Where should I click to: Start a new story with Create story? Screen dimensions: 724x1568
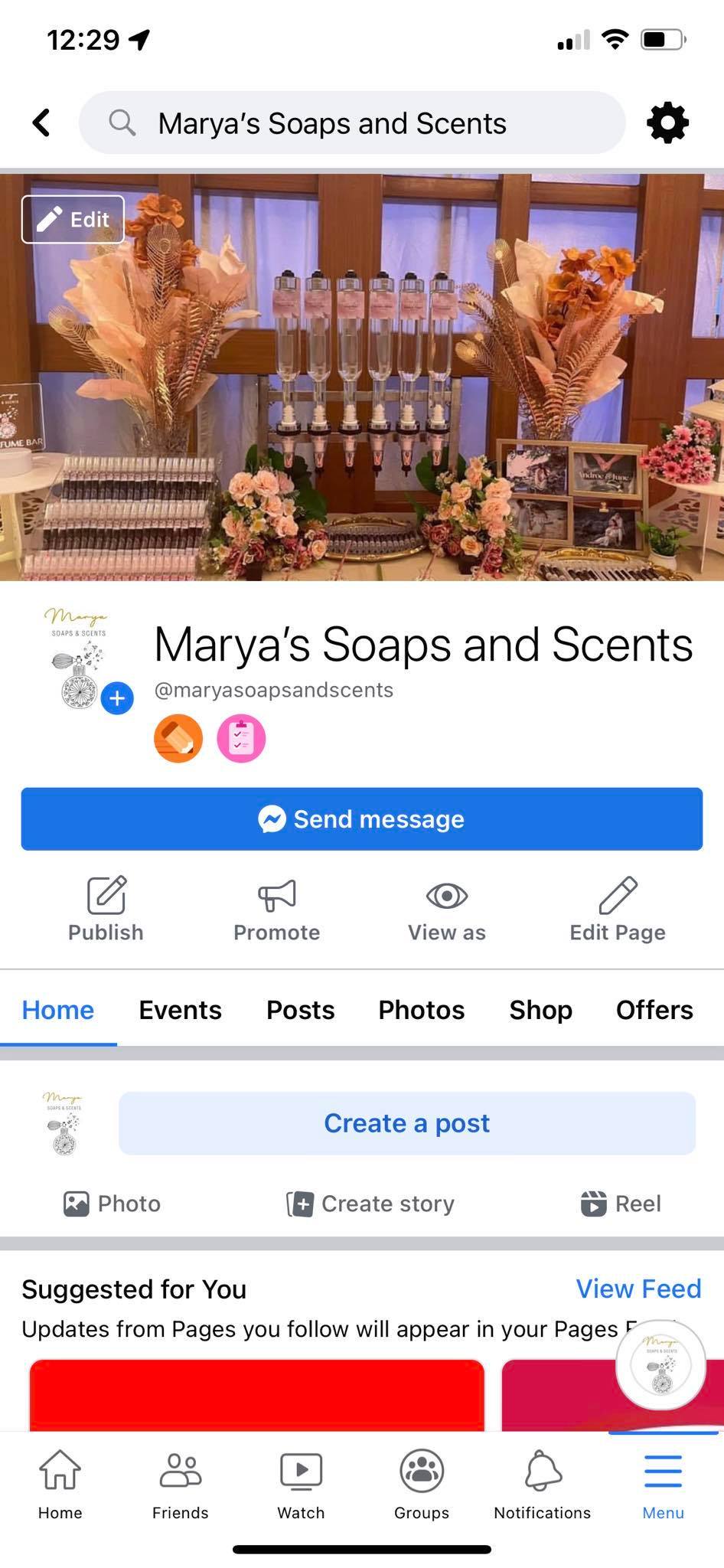coord(370,1204)
